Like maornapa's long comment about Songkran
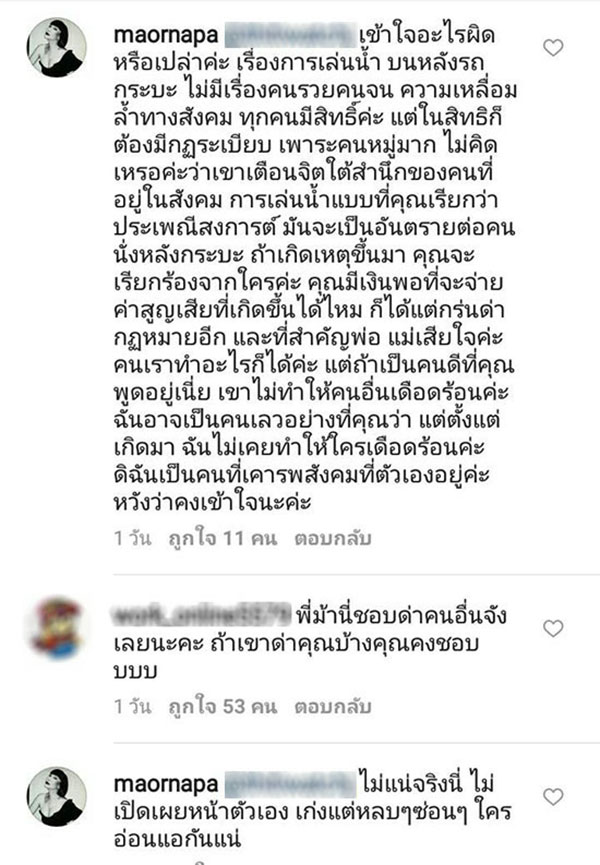Viewport: 600px width, 865px height. coord(552,47)
